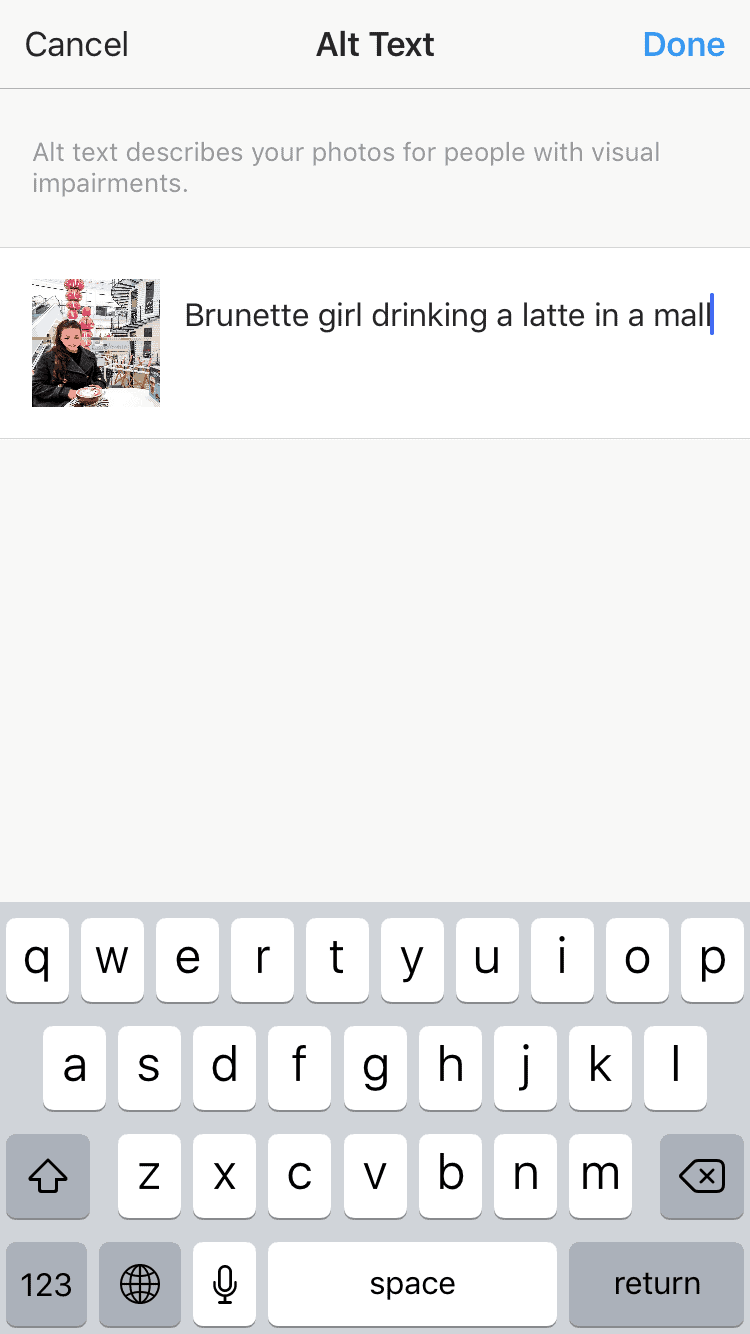Tap Done to save the alt text
Screen dimensions: 750x1334
click(684, 44)
